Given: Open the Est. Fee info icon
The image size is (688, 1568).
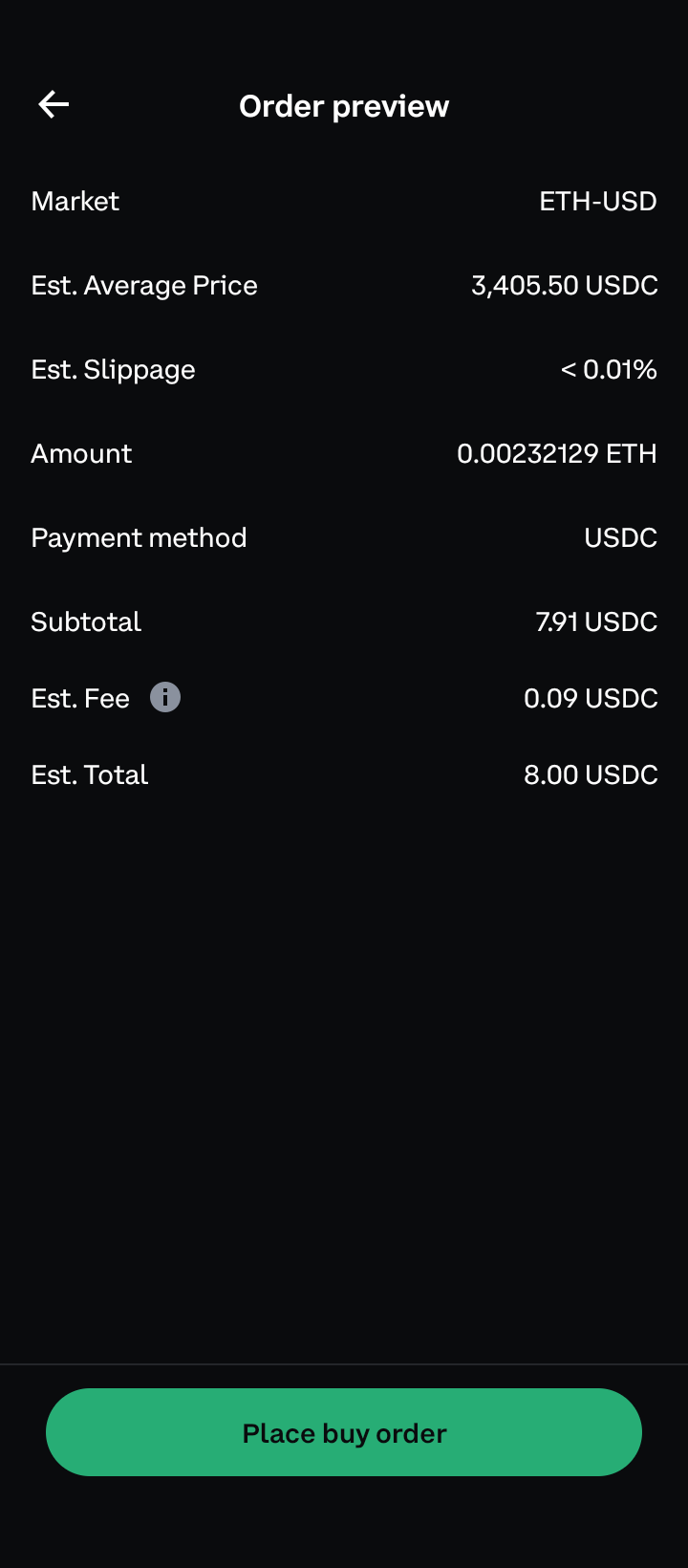Looking at the screenshot, I should (x=165, y=698).
